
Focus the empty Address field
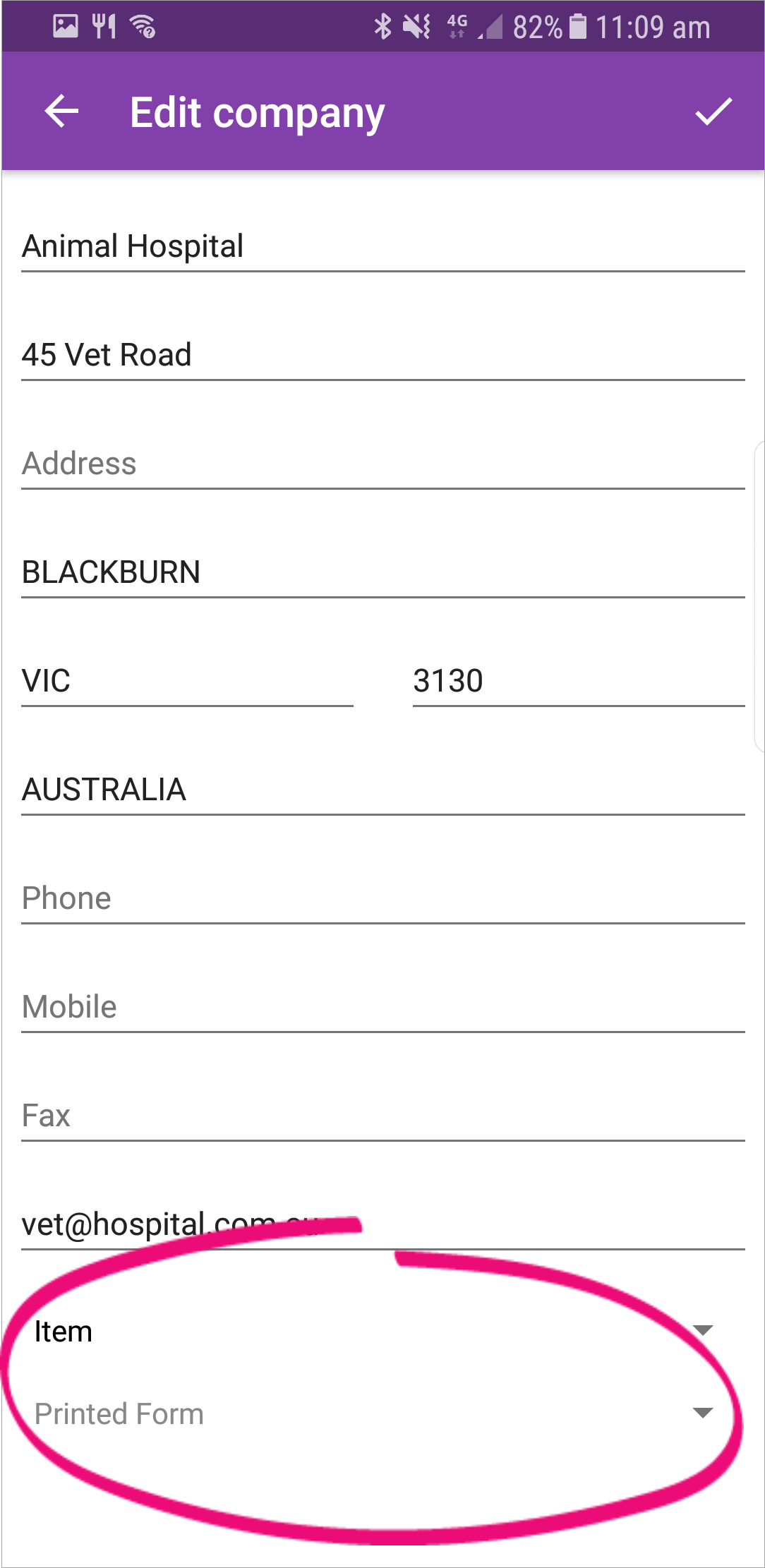click(x=382, y=464)
